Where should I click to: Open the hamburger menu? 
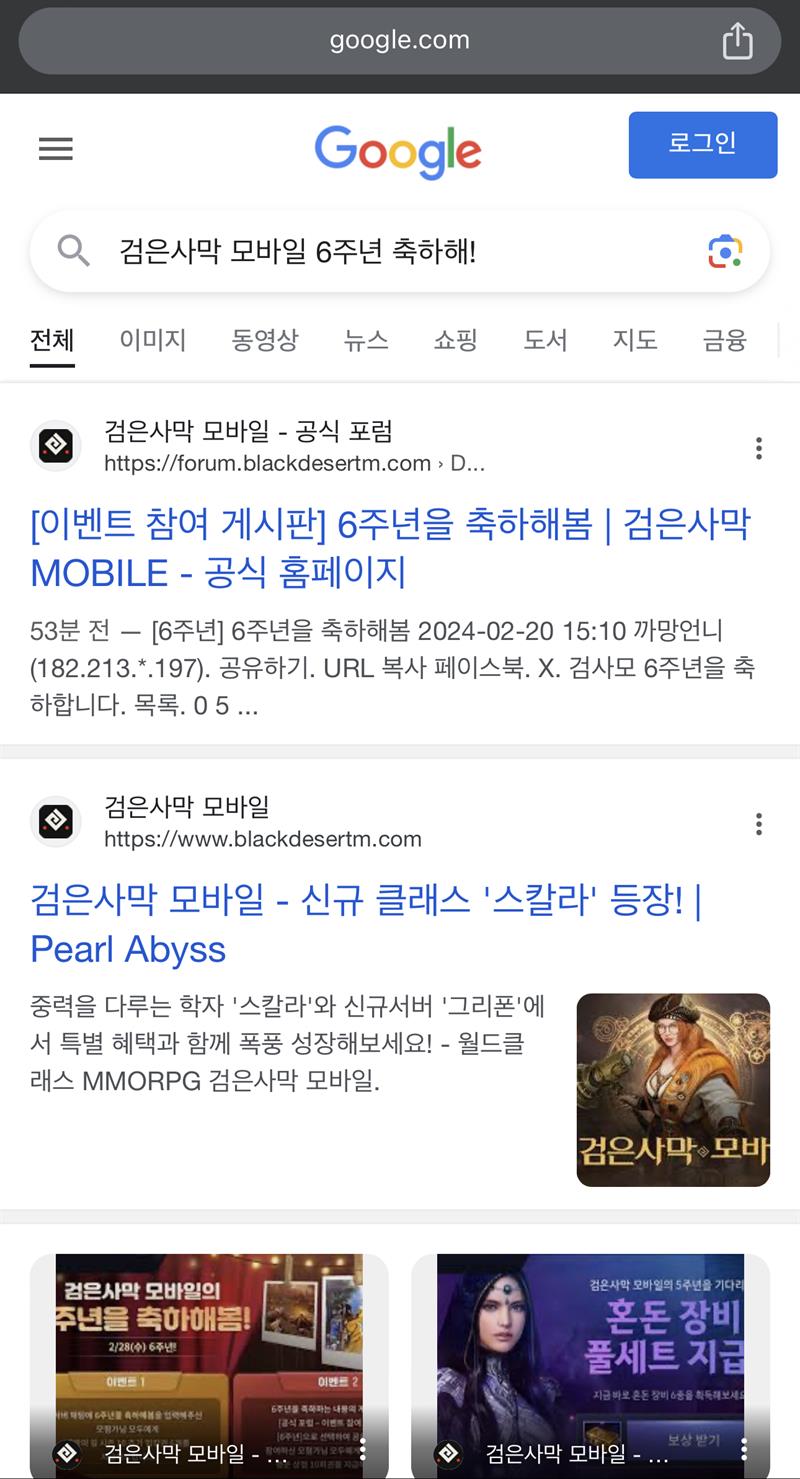pos(56,149)
